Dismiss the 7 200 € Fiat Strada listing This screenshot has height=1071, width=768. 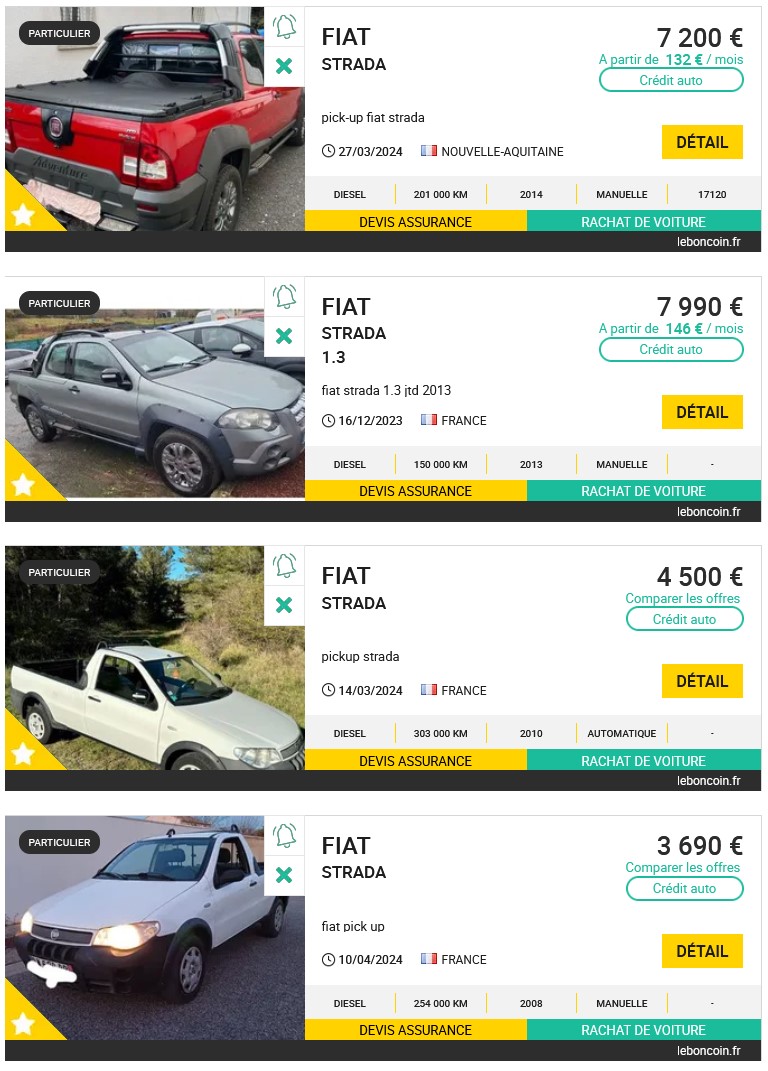click(x=284, y=66)
